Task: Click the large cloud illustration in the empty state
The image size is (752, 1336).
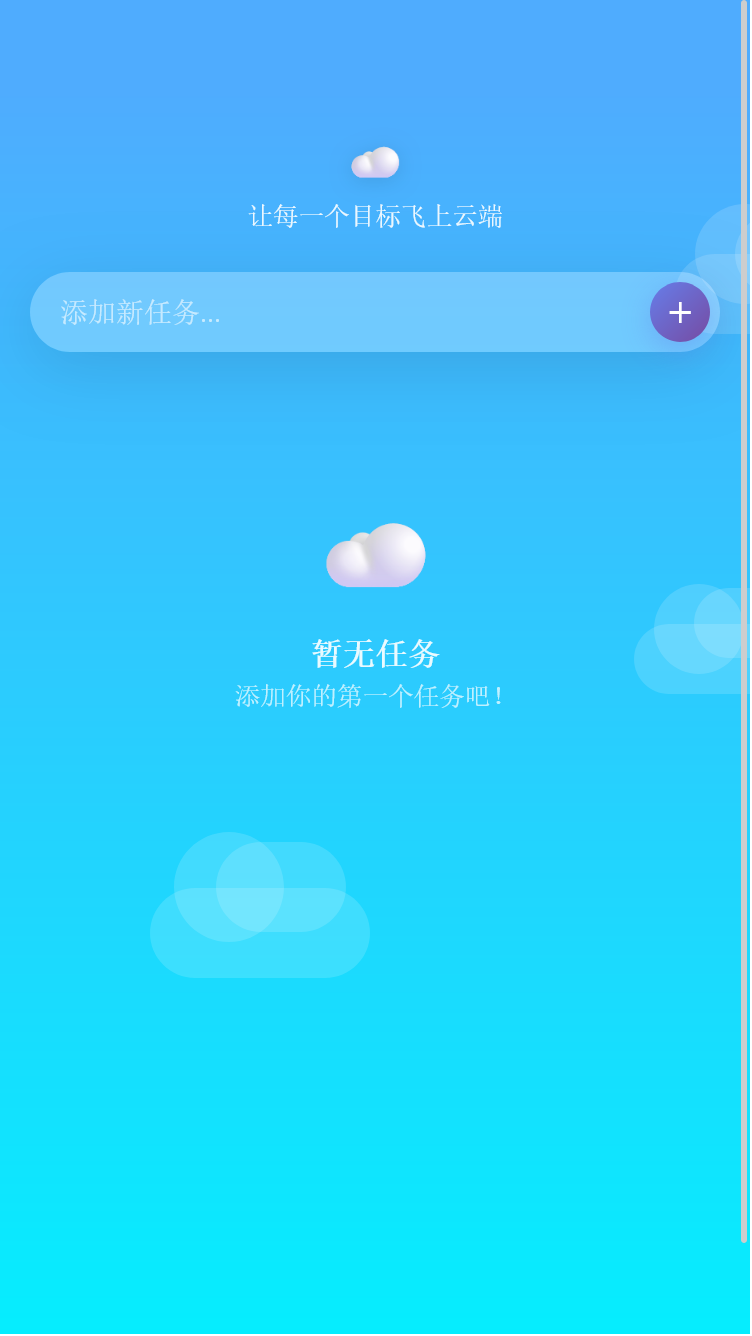Action: click(376, 557)
